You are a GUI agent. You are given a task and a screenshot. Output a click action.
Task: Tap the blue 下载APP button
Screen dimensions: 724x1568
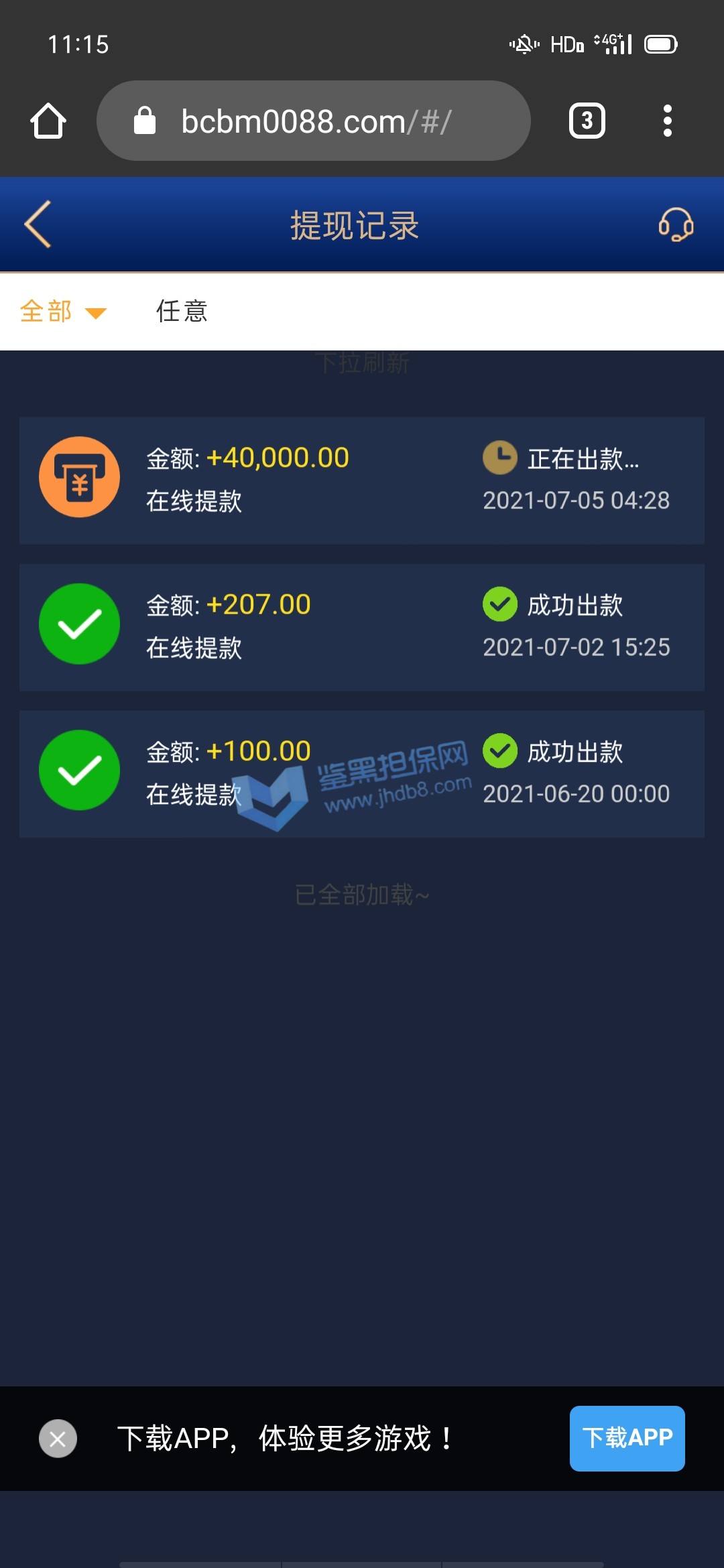click(x=627, y=1438)
